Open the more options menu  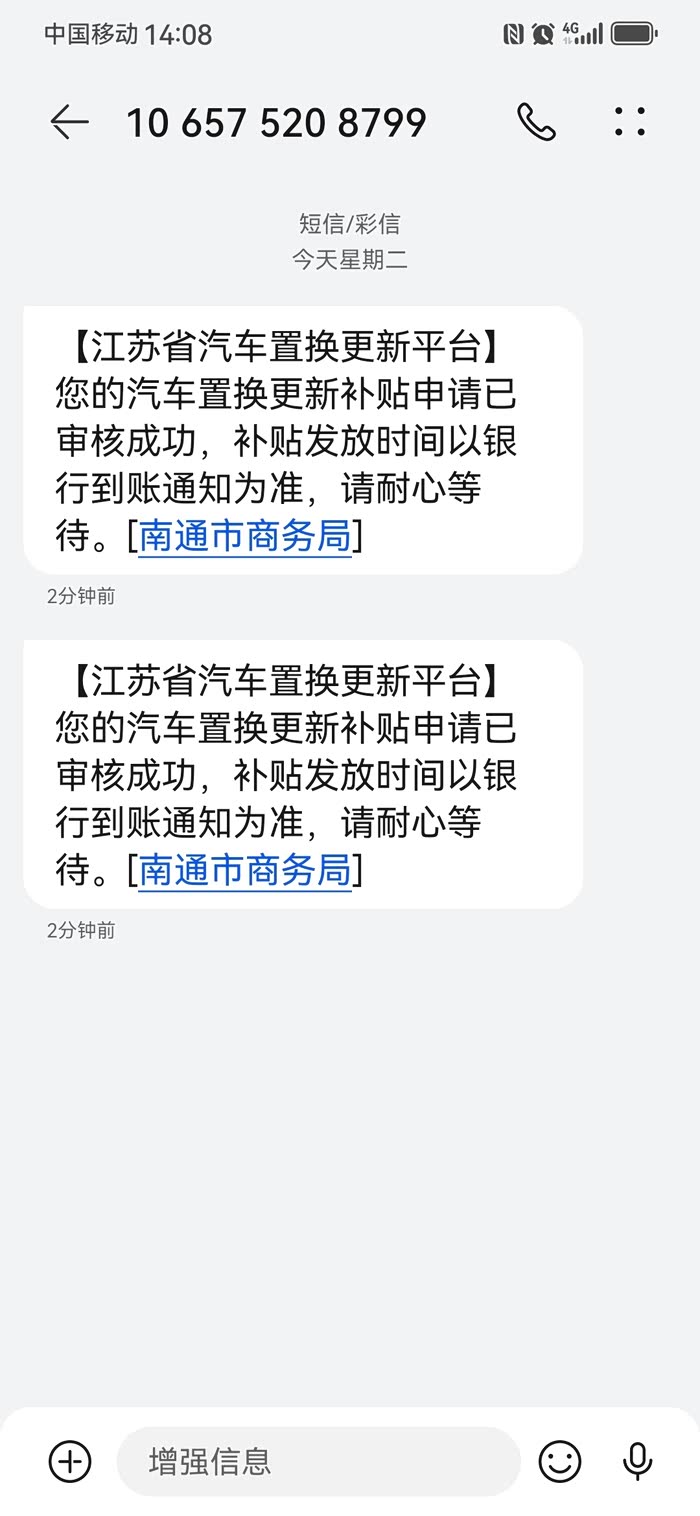[630, 123]
